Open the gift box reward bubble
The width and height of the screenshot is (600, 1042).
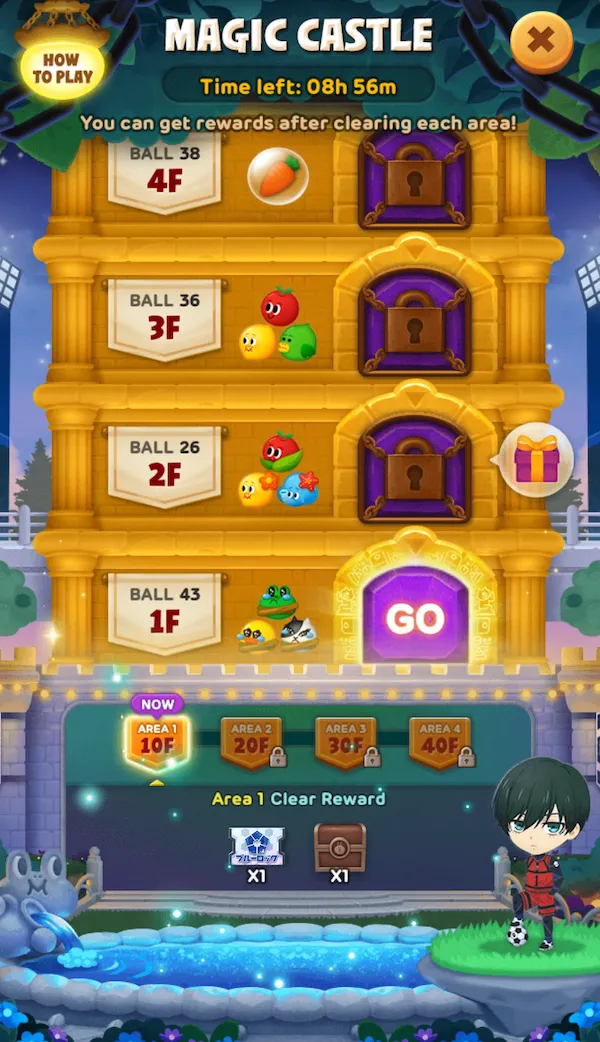click(x=537, y=461)
